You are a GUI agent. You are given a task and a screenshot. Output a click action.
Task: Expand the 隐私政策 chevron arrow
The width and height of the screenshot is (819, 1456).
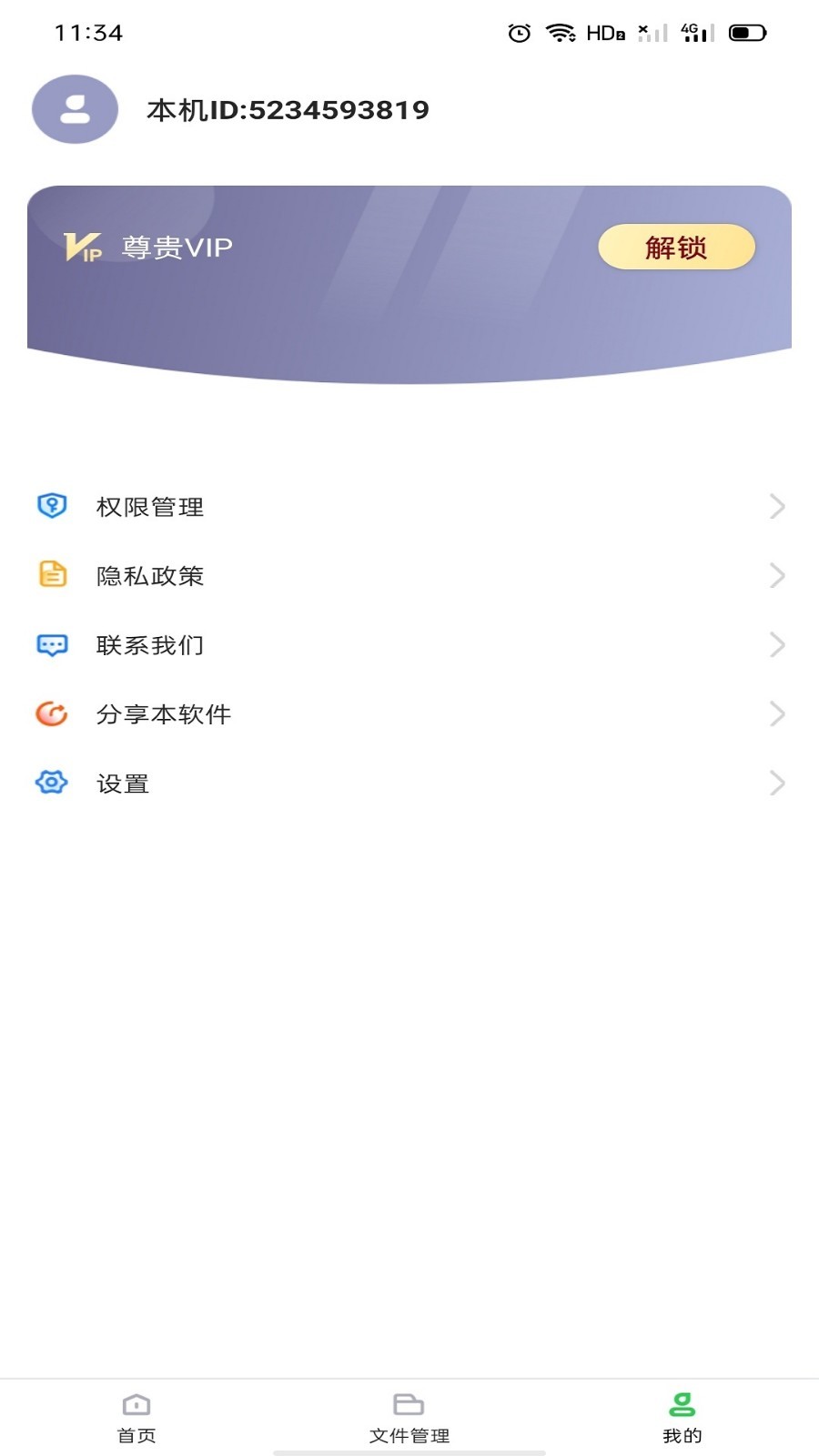(776, 575)
